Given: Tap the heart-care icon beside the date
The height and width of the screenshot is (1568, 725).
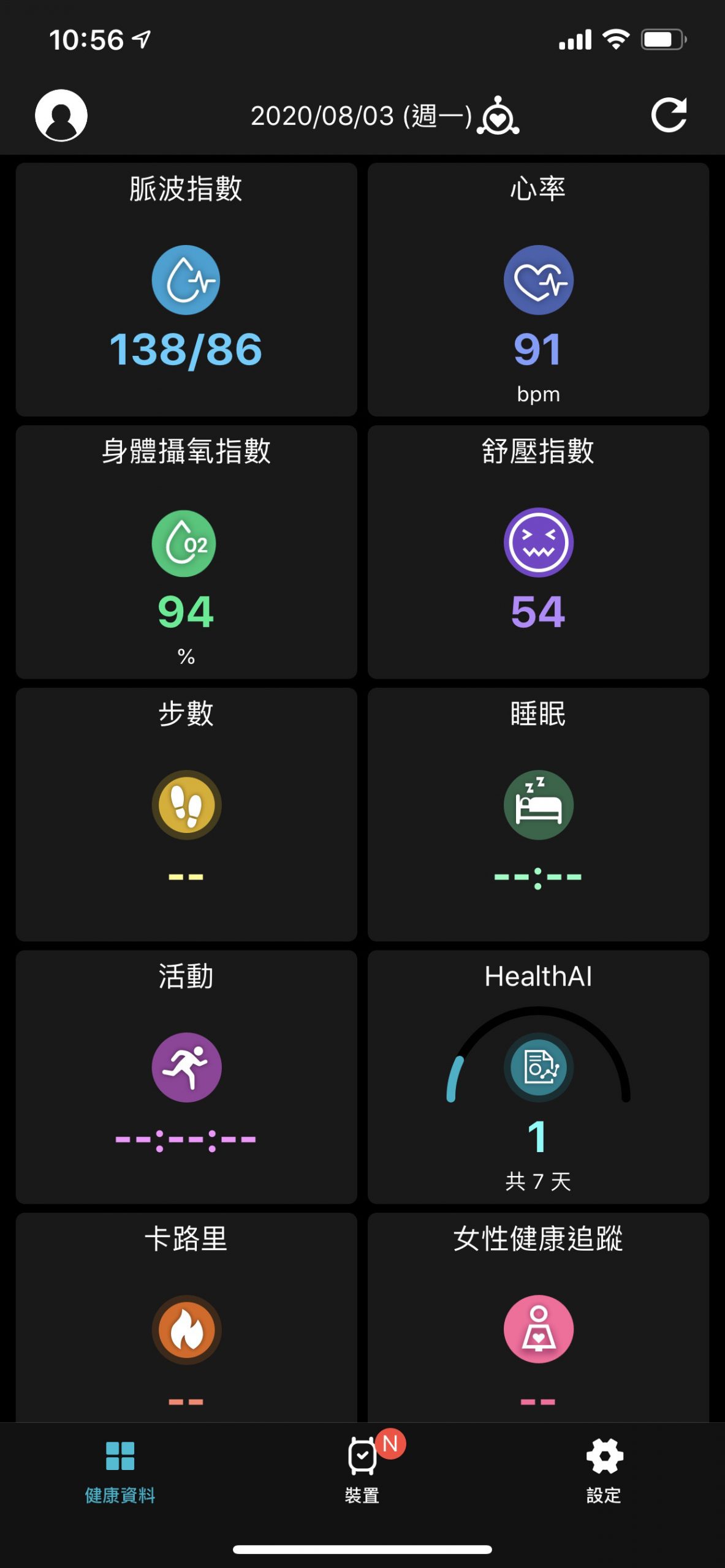Looking at the screenshot, I should (x=498, y=115).
